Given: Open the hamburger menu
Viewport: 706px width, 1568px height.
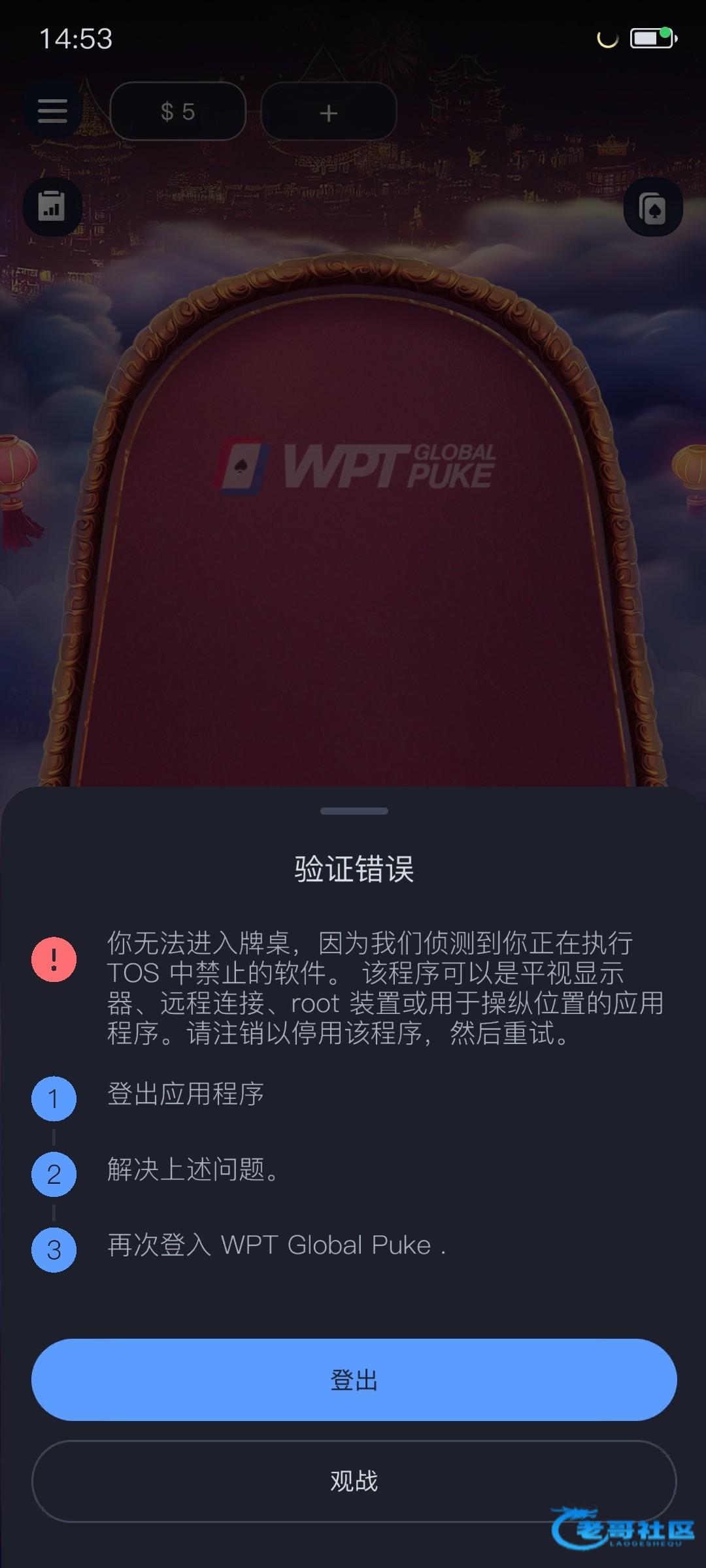Looking at the screenshot, I should (x=53, y=111).
